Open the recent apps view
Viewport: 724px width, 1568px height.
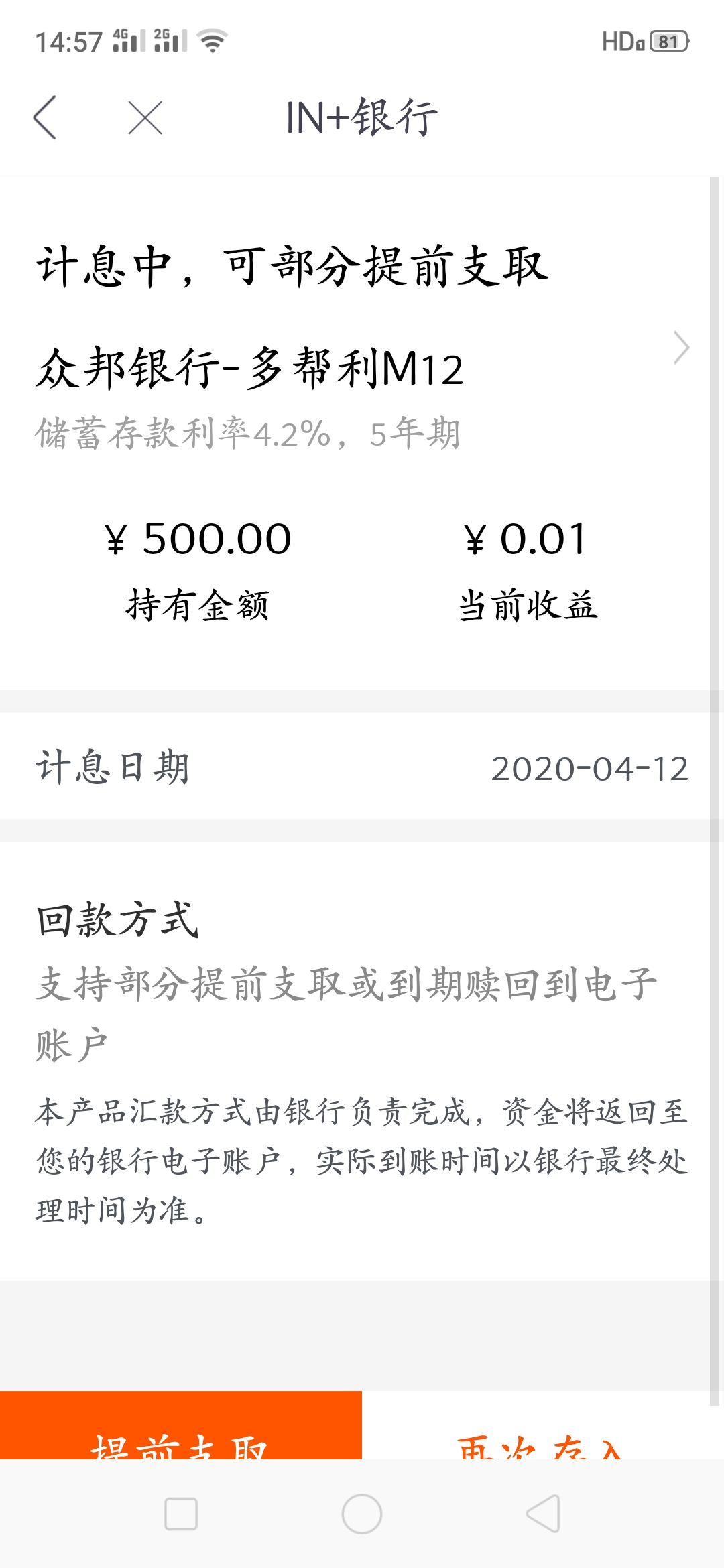point(181,1514)
